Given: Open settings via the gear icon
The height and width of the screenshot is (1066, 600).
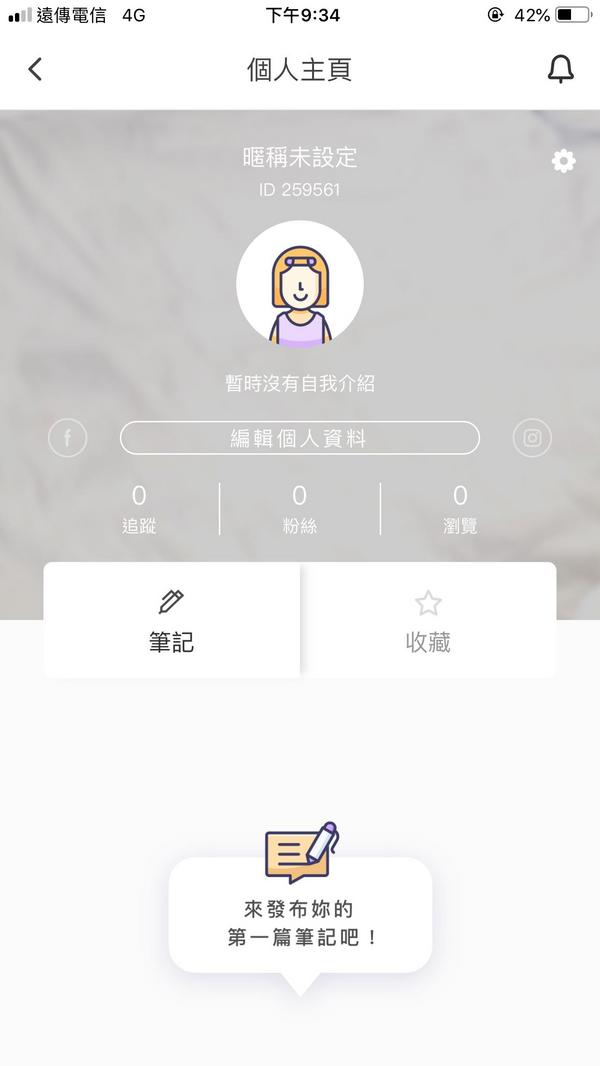Looking at the screenshot, I should [564, 161].
